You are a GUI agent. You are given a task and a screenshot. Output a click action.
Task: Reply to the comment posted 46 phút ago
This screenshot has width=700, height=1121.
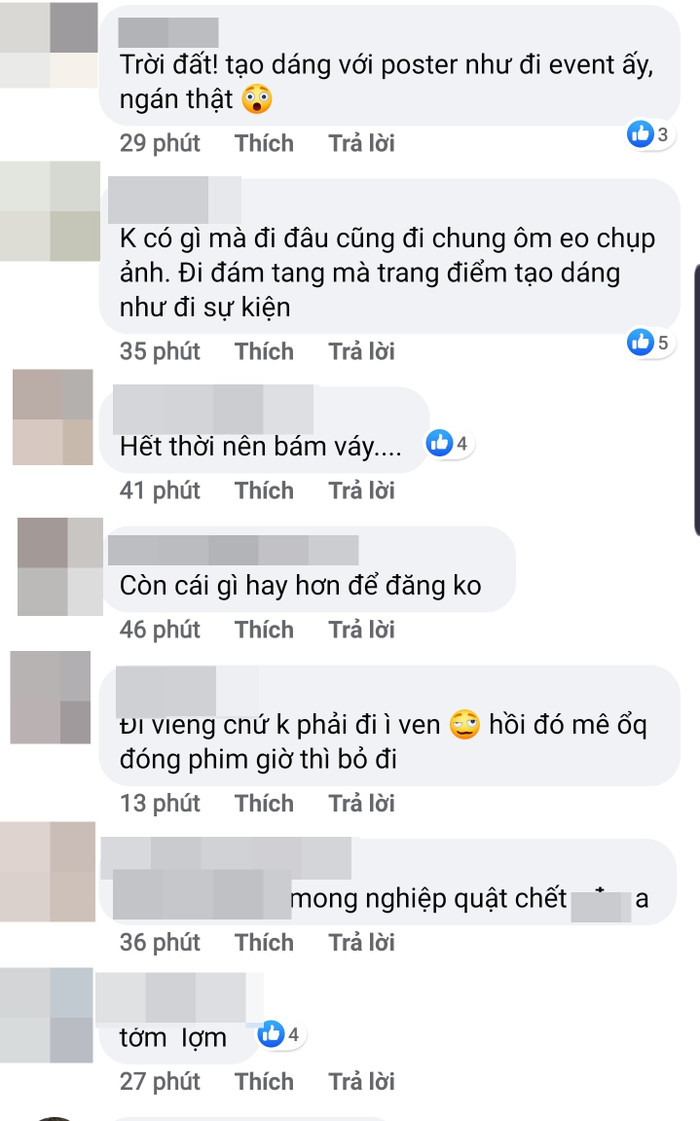pyautogui.click(x=361, y=629)
